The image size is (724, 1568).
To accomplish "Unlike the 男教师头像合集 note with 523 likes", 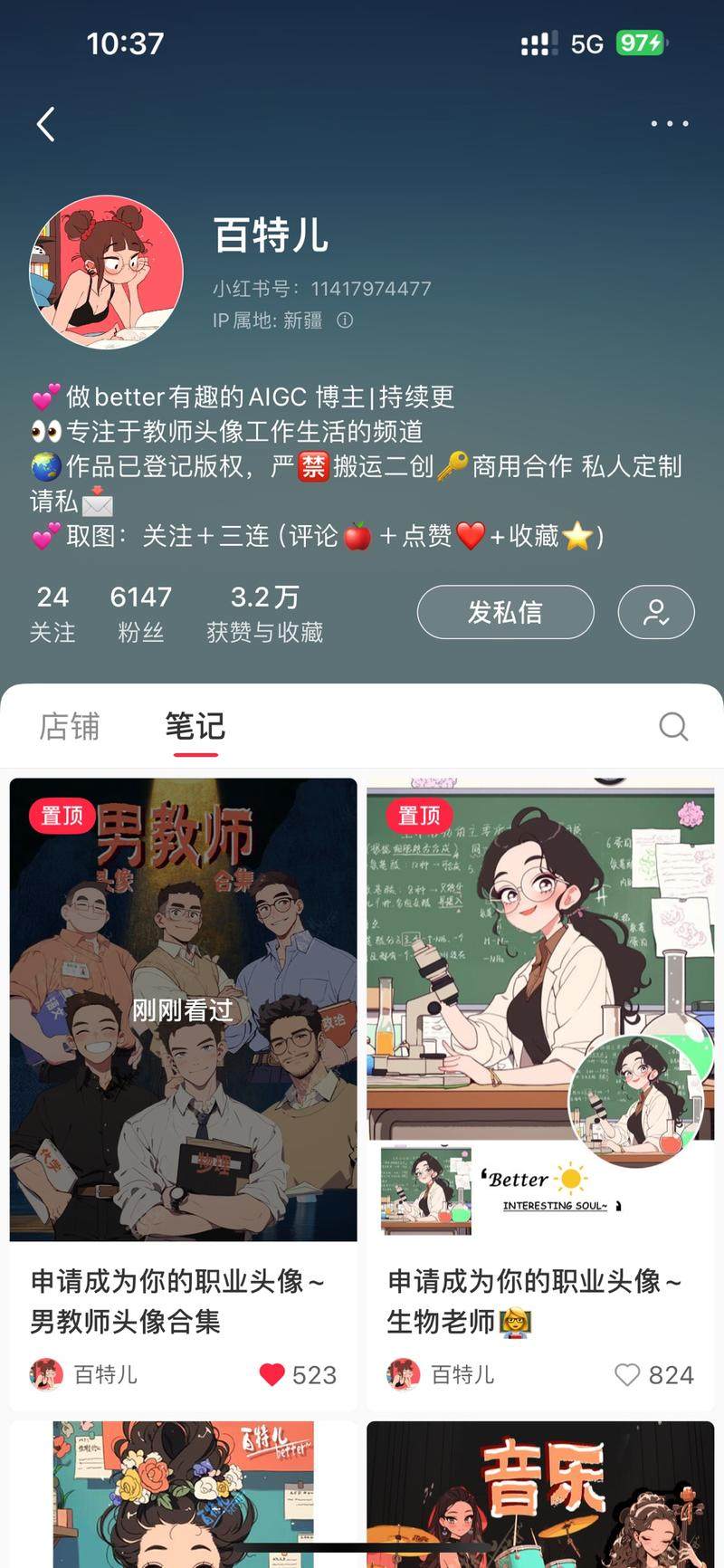I will [x=271, y=1374].
